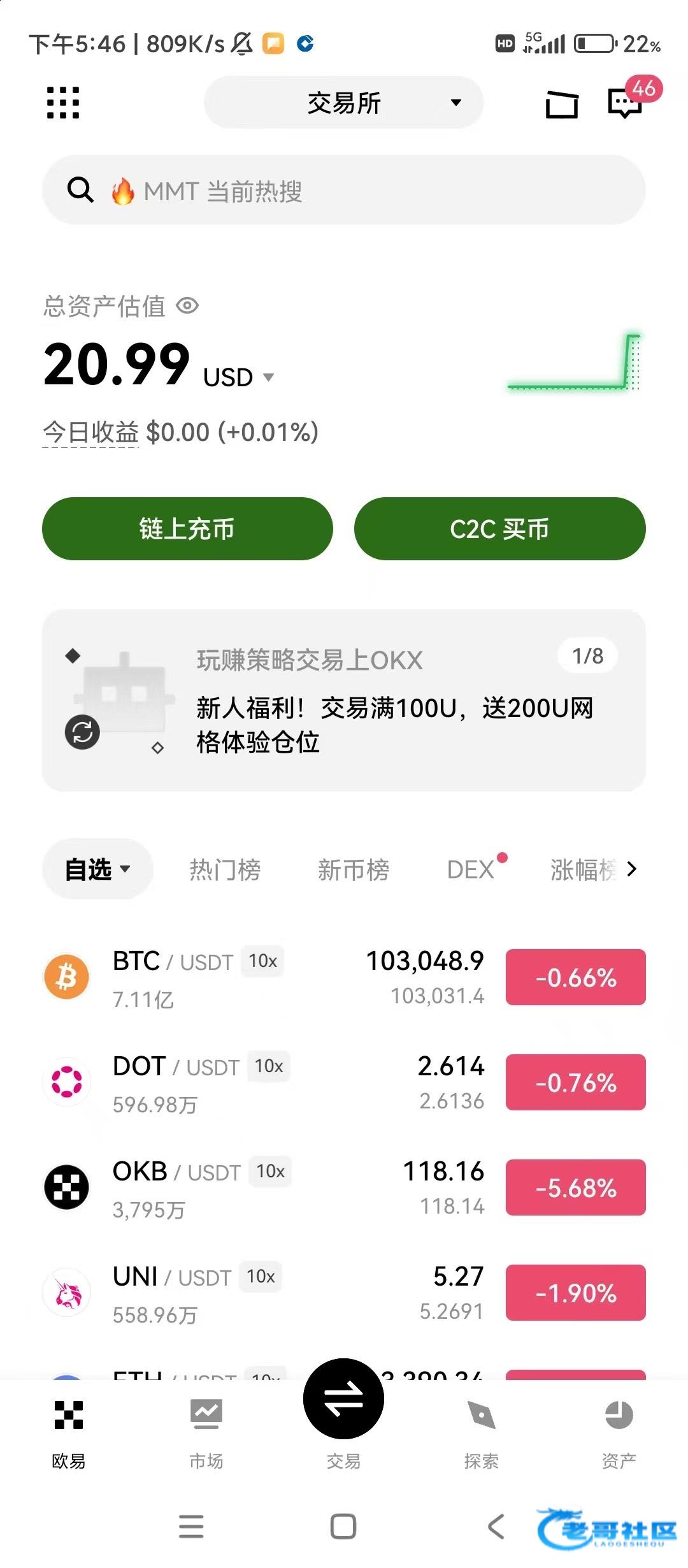Go to the 资产 assets tab
Screen dimensions: 688x1568
pyautogui.click(x=619, y=1430)
